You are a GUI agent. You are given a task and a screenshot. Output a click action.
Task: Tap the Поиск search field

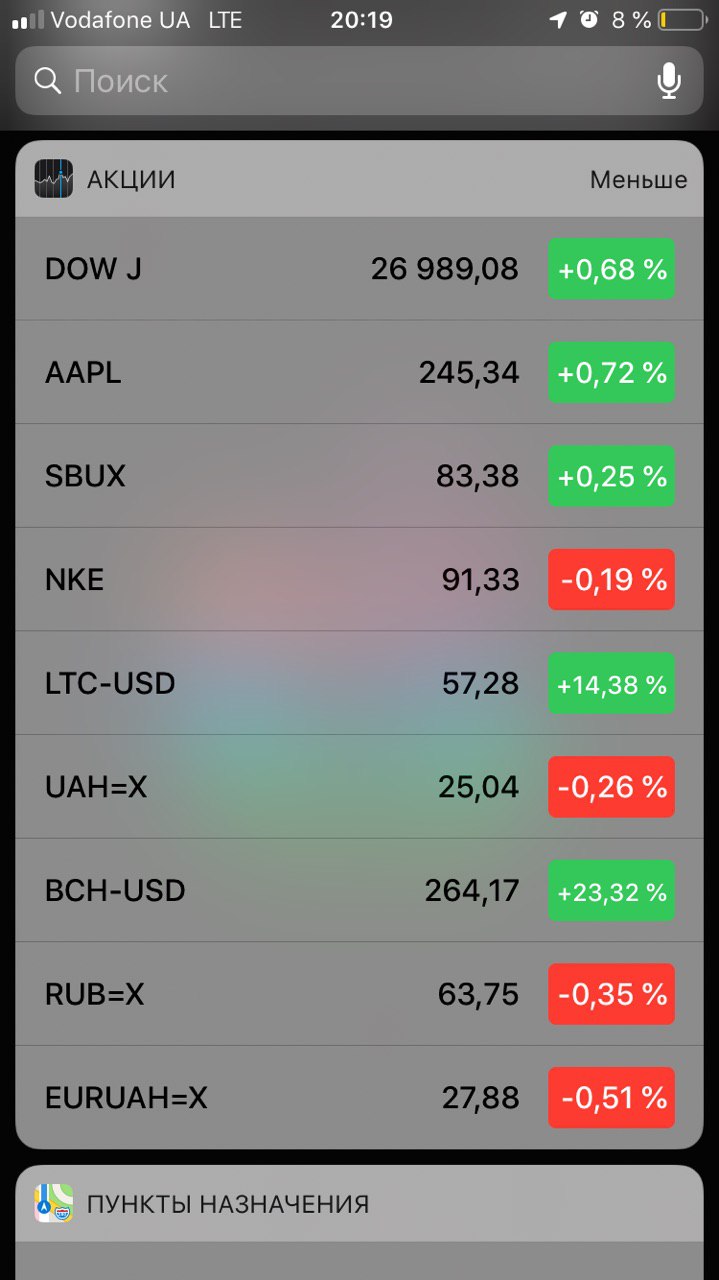click(x=359, y=81)
